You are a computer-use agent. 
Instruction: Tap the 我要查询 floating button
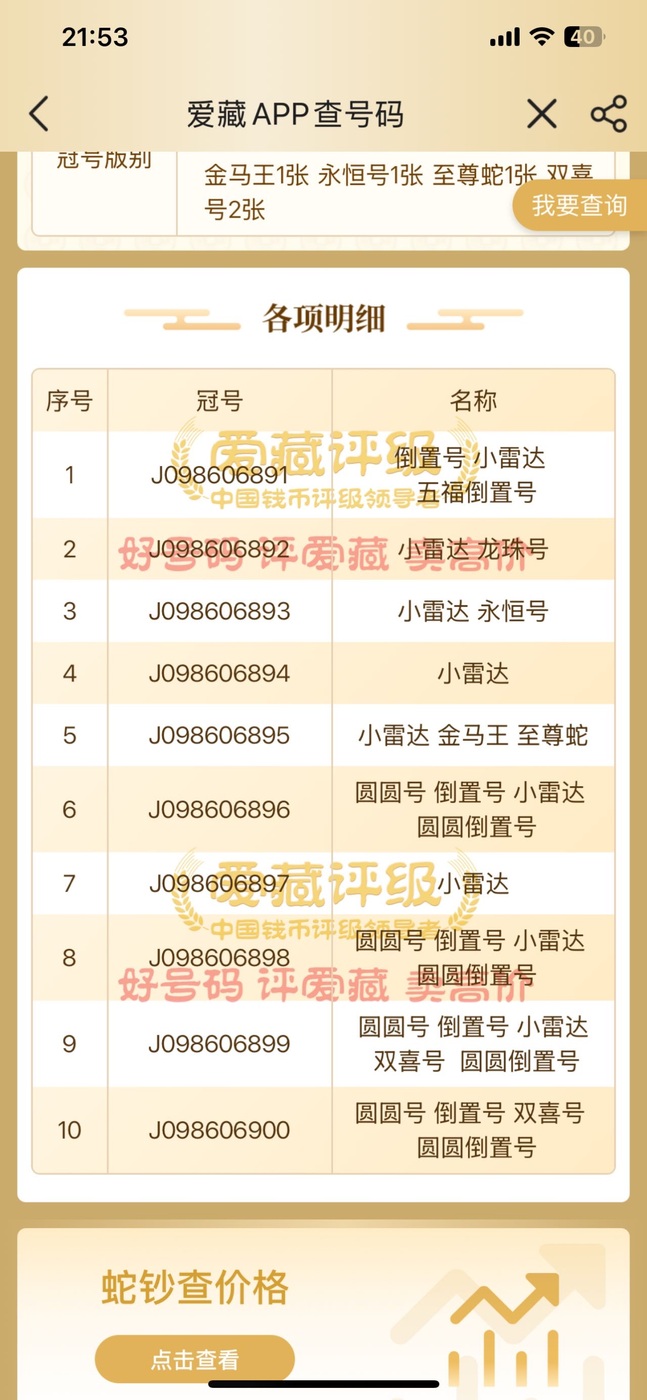[579, 206]
